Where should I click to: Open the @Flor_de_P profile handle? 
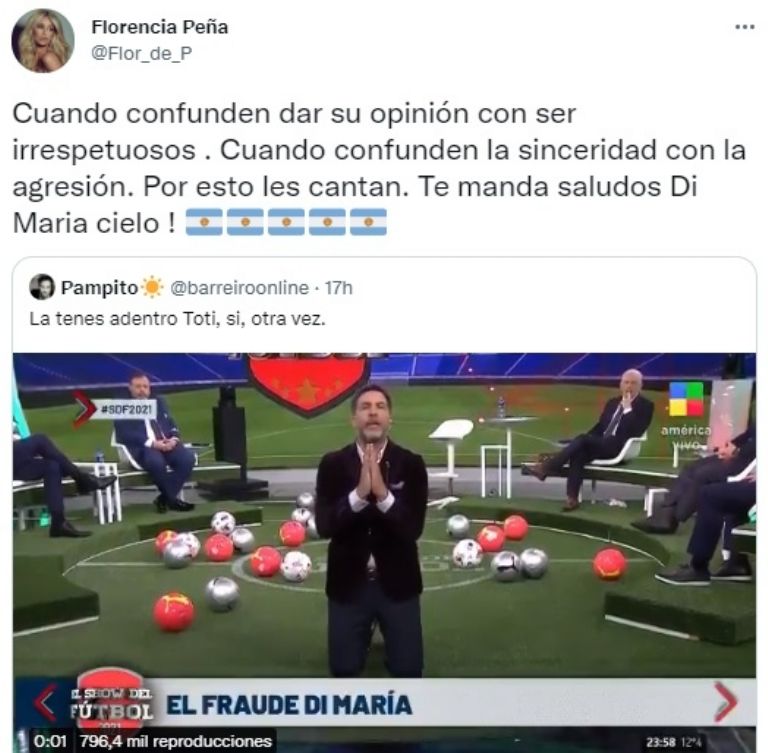[x=141, y=54]
